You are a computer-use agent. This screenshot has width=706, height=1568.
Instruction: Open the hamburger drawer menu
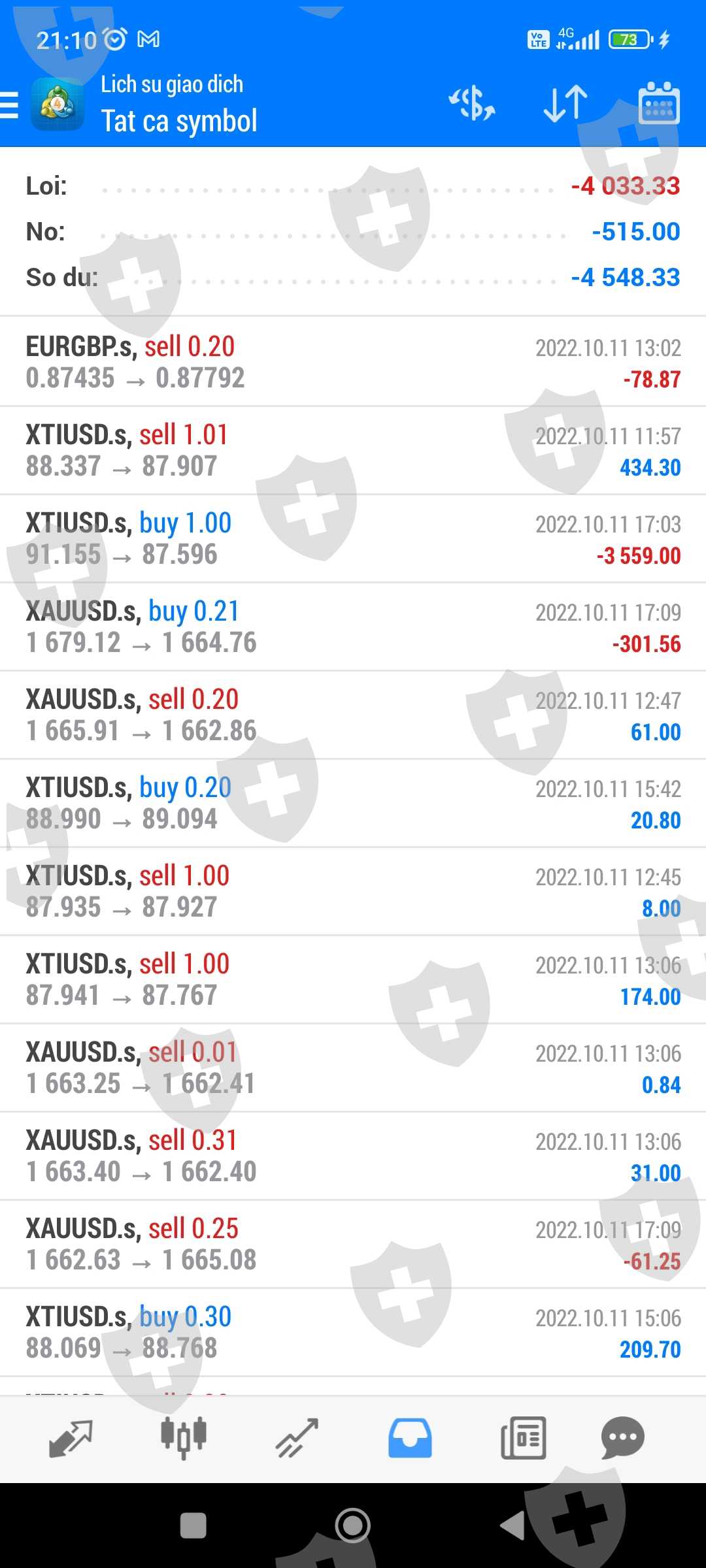coord(10,105)
